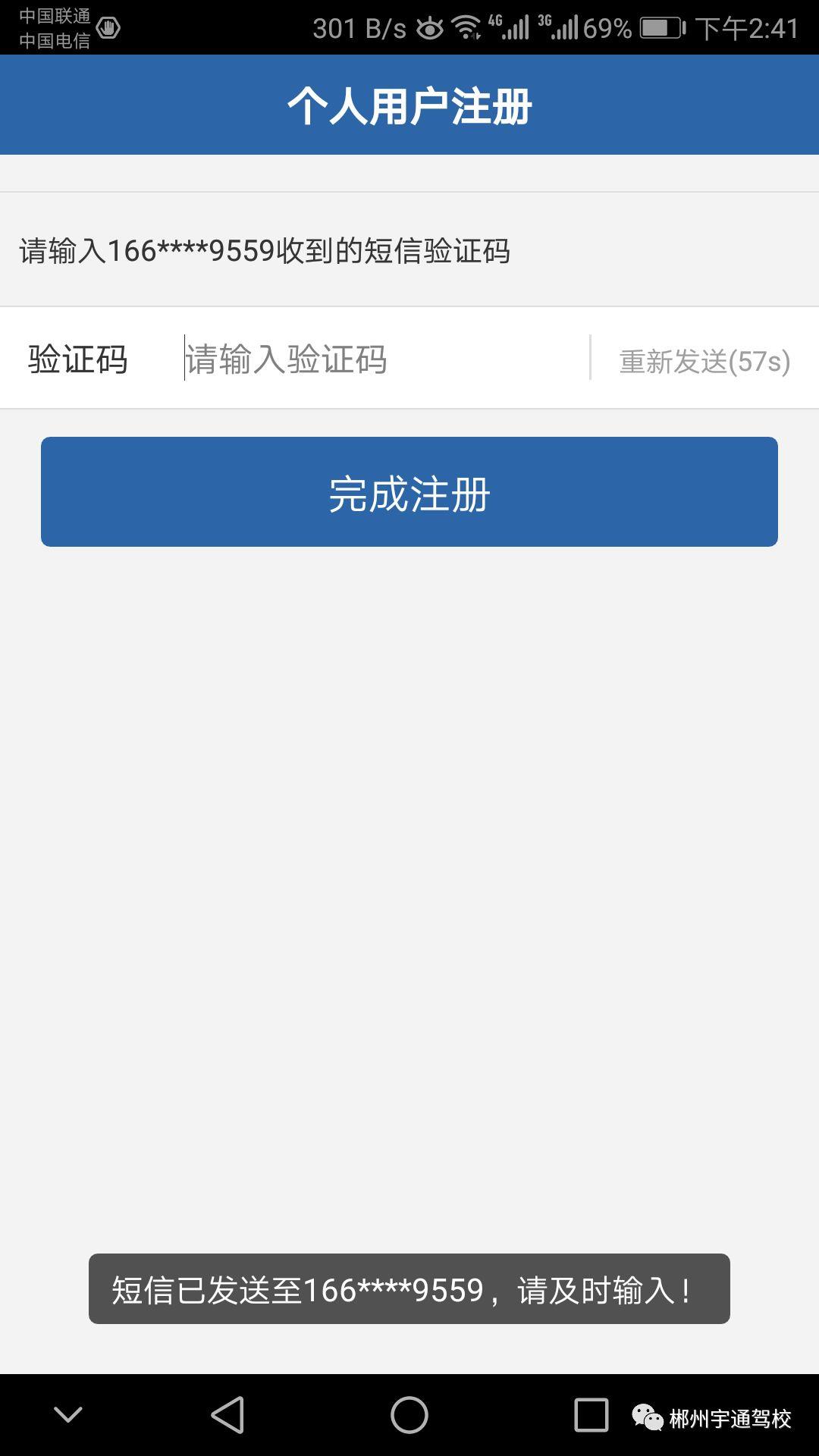819x1456 pixels.
Task: Tap 重新发送 to resend the code
Action: 704,361
